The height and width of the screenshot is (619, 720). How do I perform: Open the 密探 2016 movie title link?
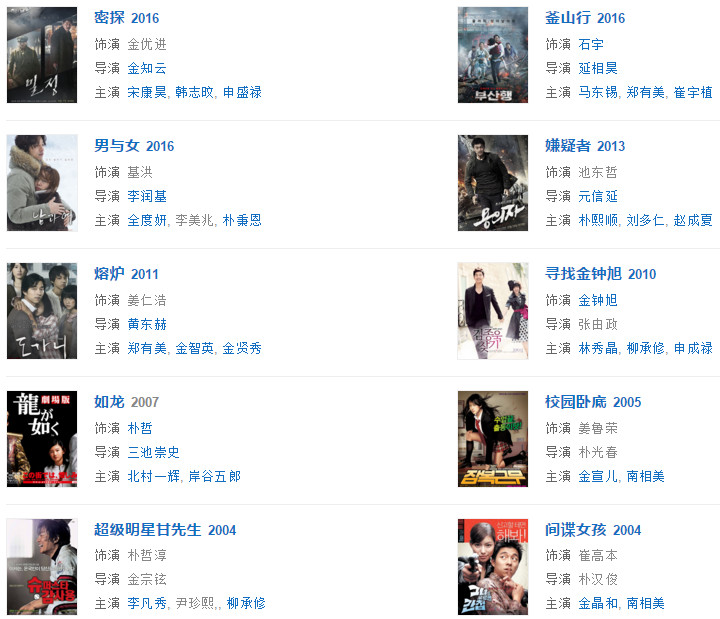pos(126,18)
